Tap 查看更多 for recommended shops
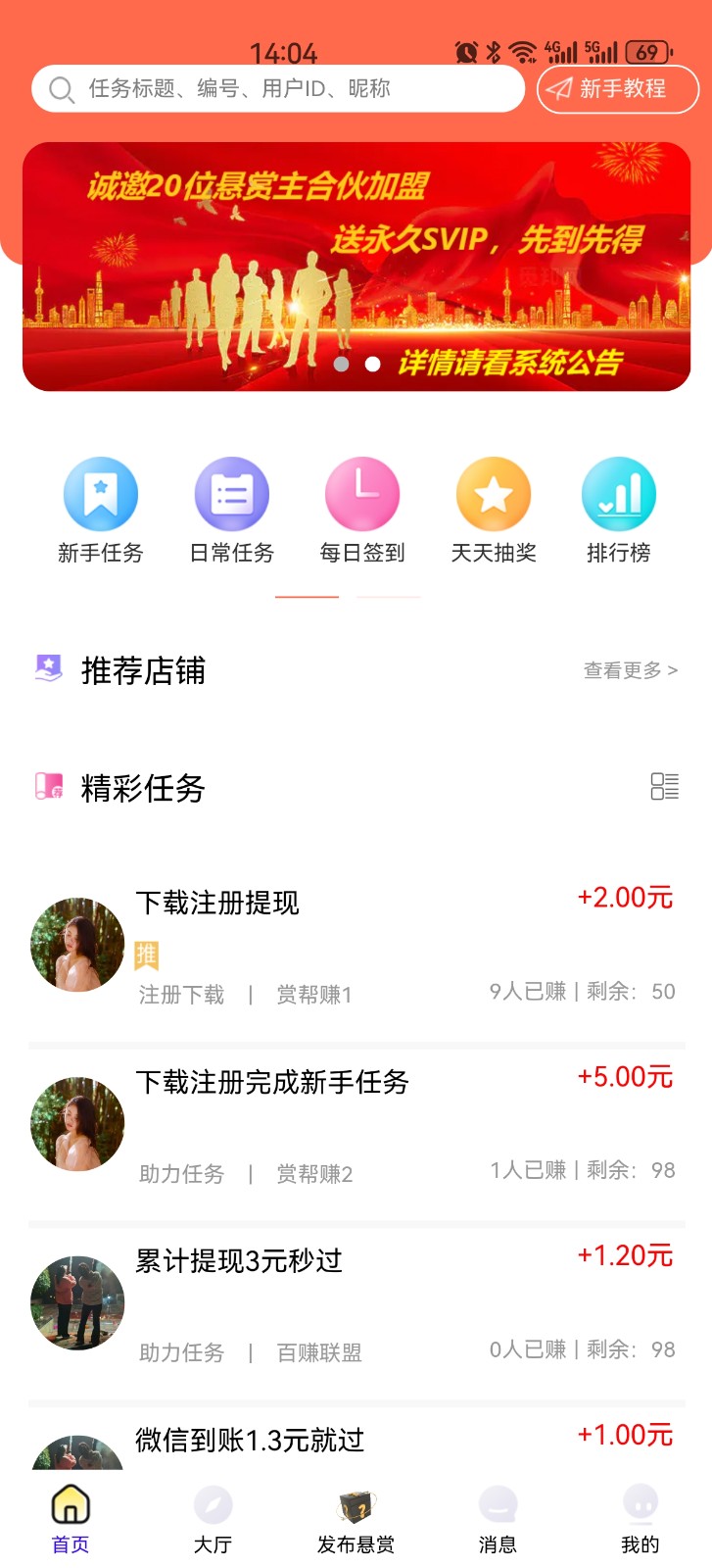This screenshot has width=712, height=1568. pos(630,670)
